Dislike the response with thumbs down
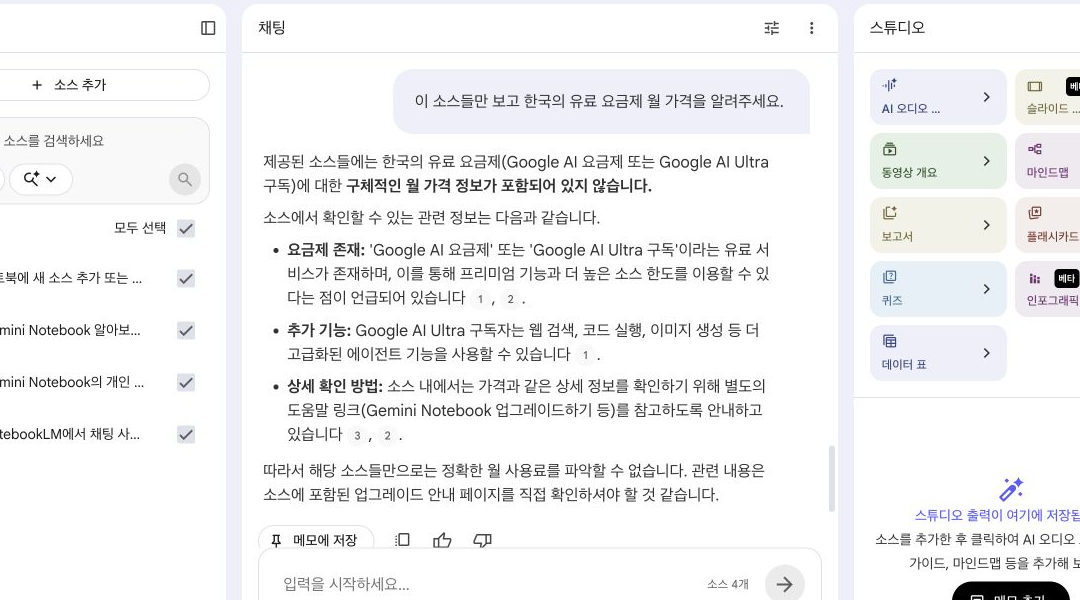This screenshot has width=1080, height=600. (x=482, y=540)
